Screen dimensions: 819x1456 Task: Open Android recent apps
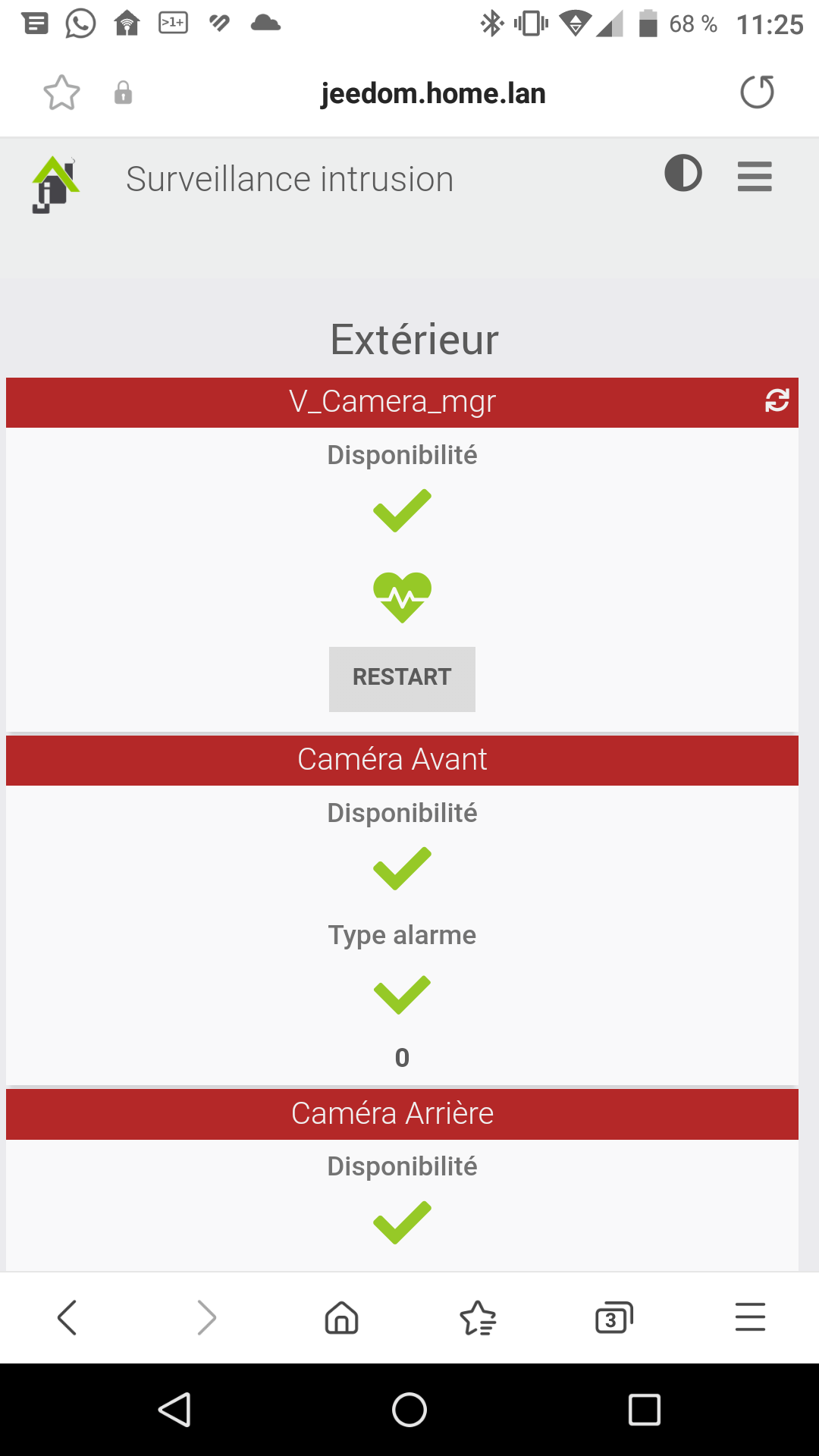[645, 1410]
